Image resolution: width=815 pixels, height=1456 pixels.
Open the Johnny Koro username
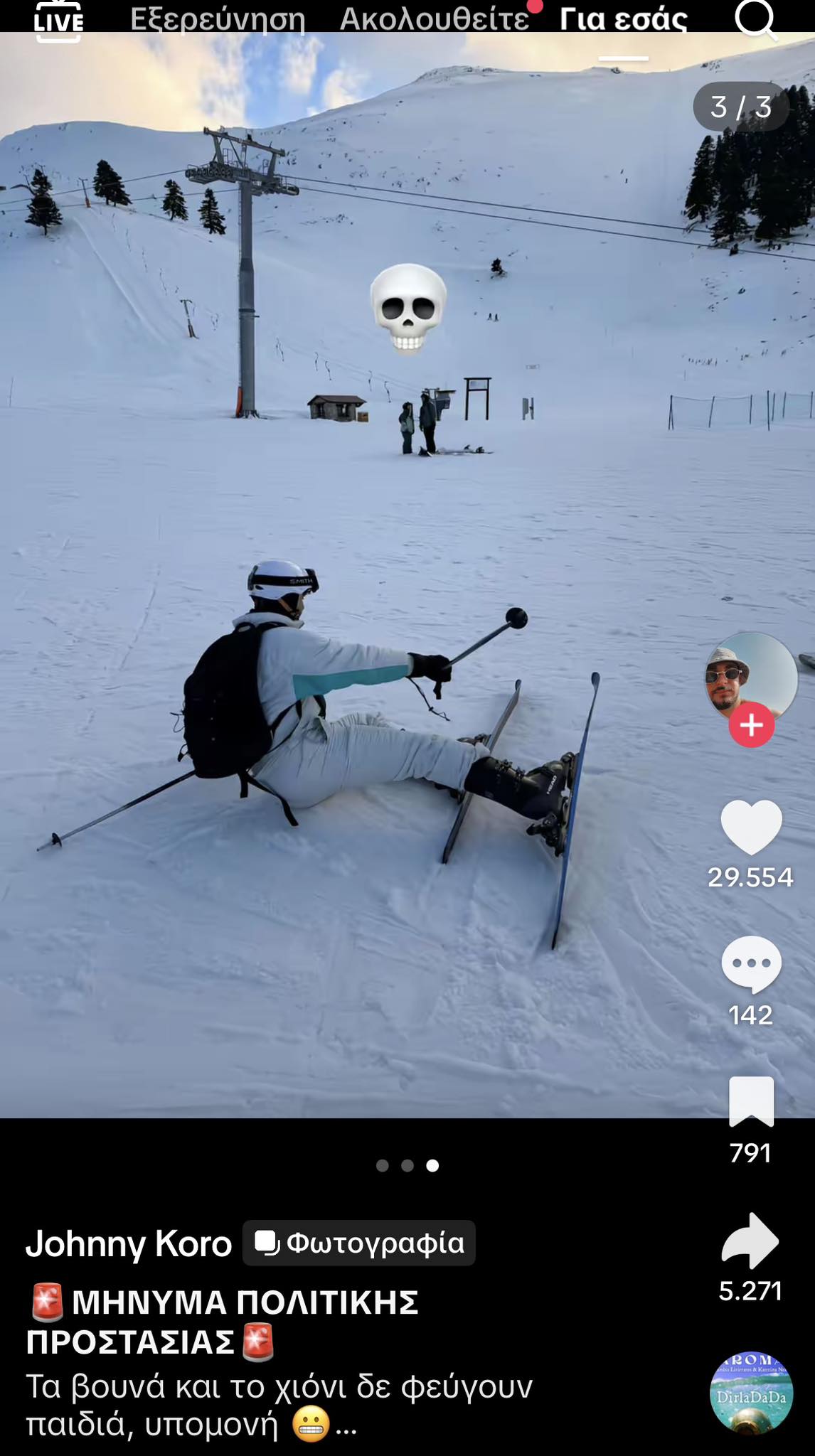[x=129, y=1243]
